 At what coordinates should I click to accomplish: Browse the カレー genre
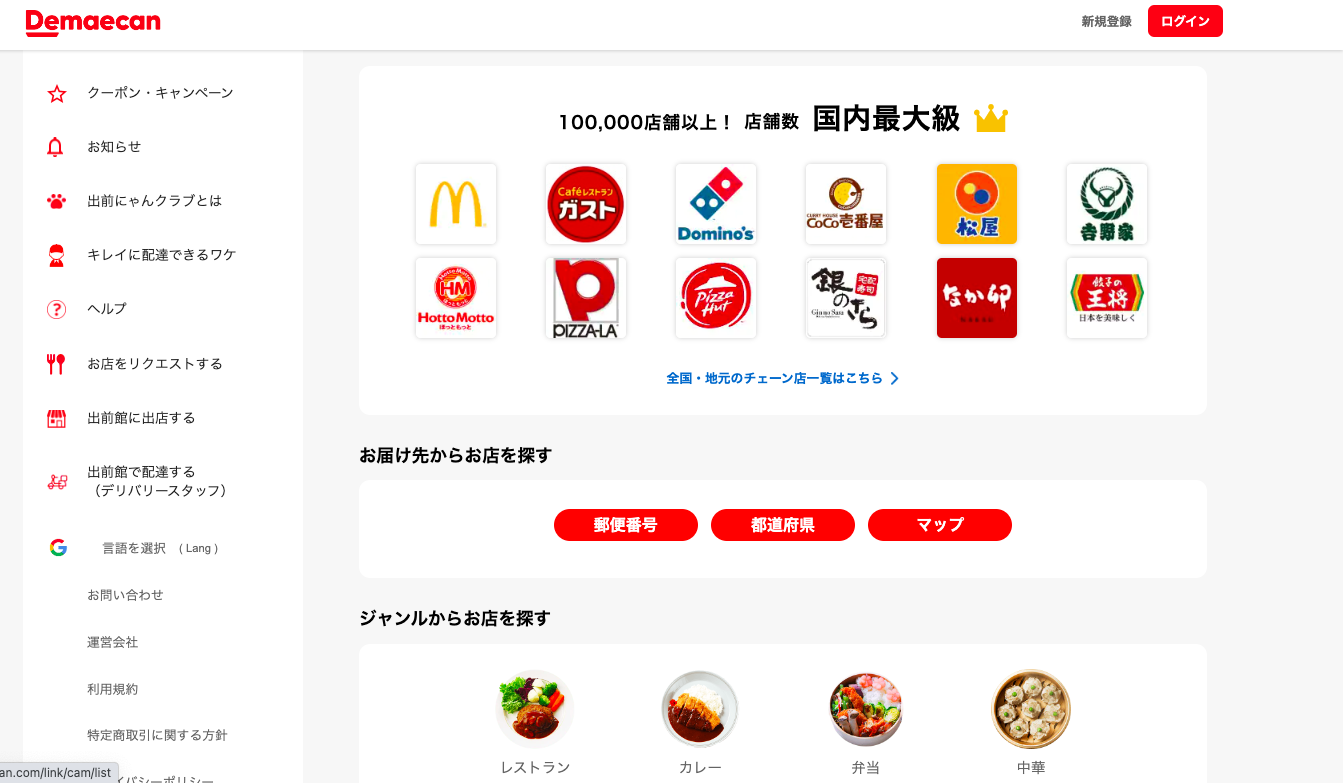700,722
